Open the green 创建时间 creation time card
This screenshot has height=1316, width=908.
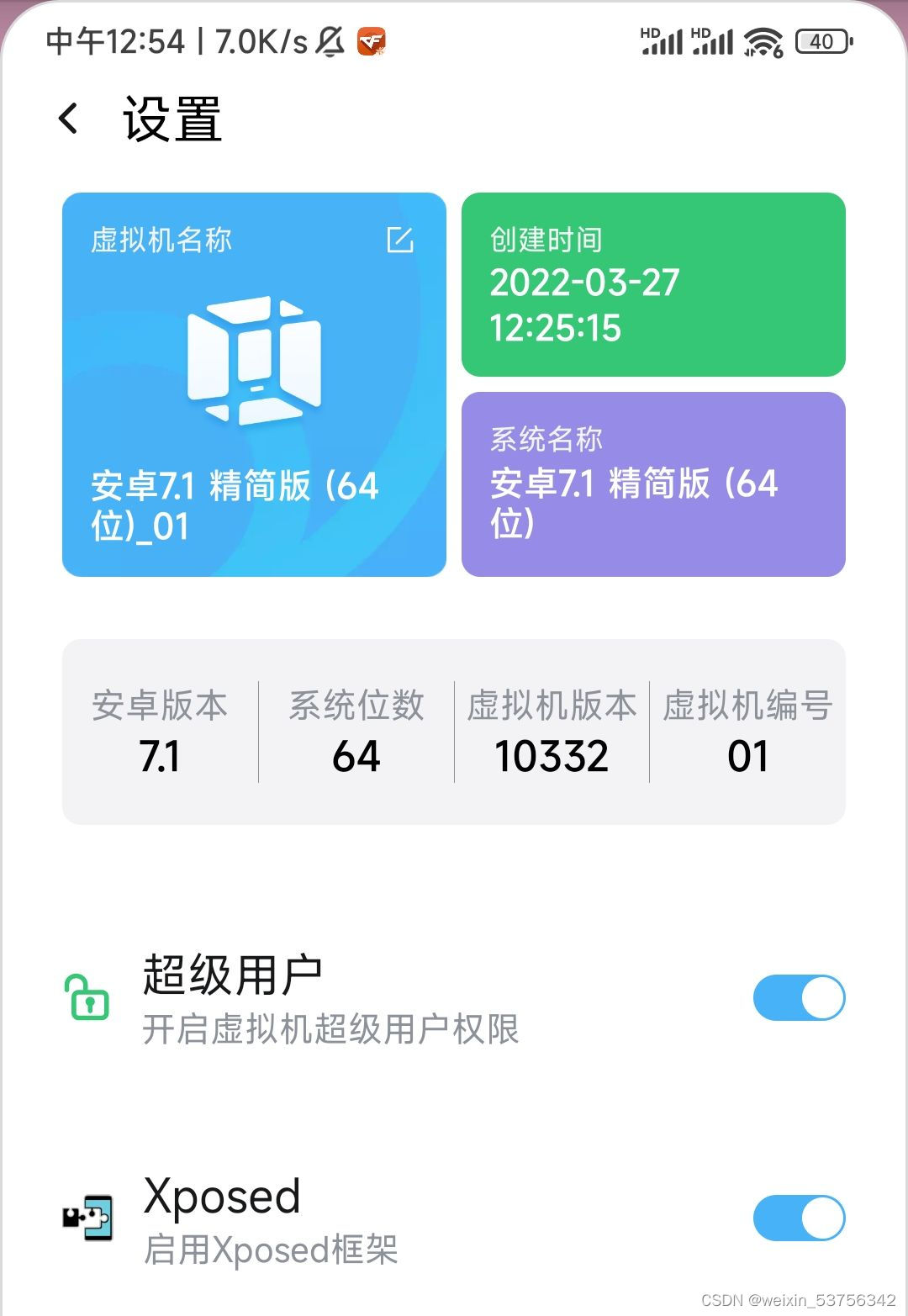point(654,286)
